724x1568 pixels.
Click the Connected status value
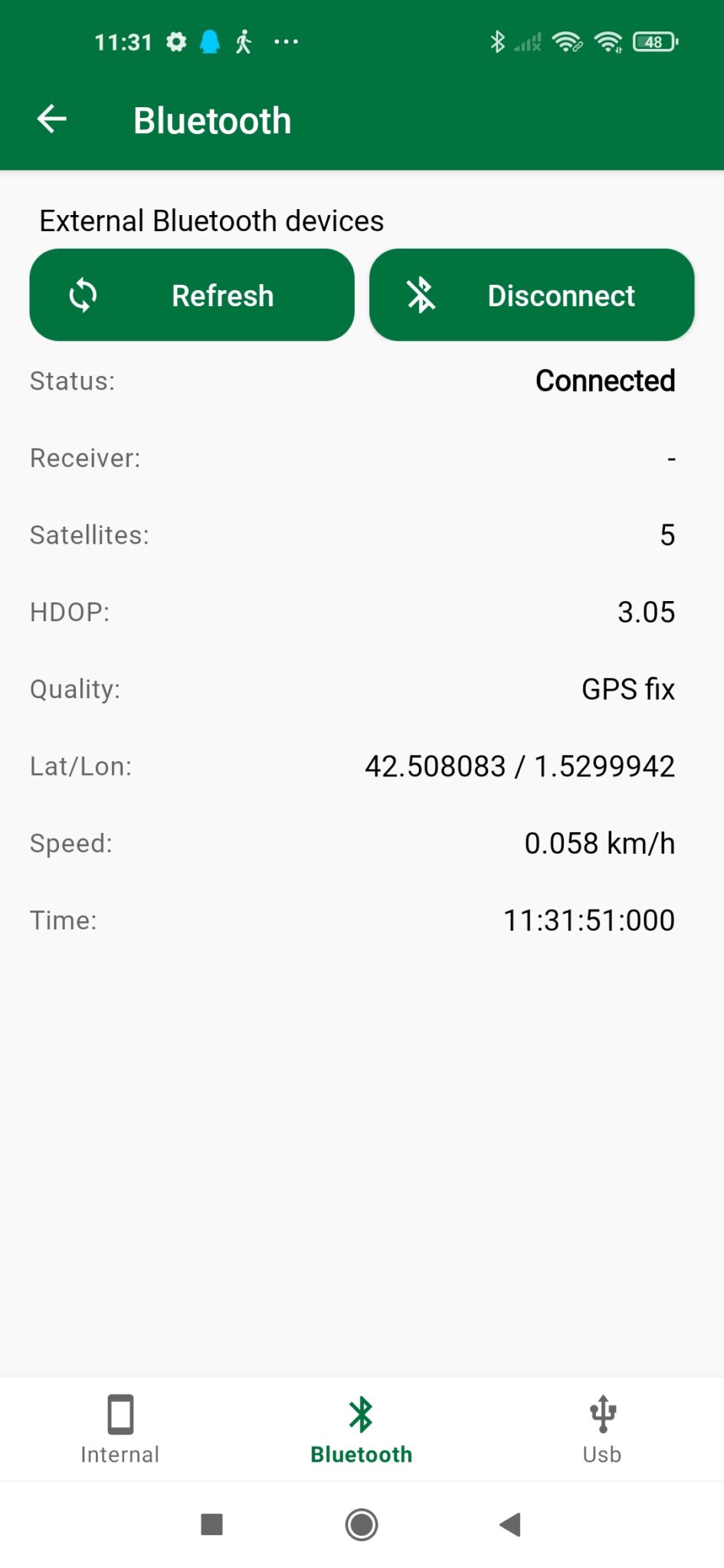(604, 381)
